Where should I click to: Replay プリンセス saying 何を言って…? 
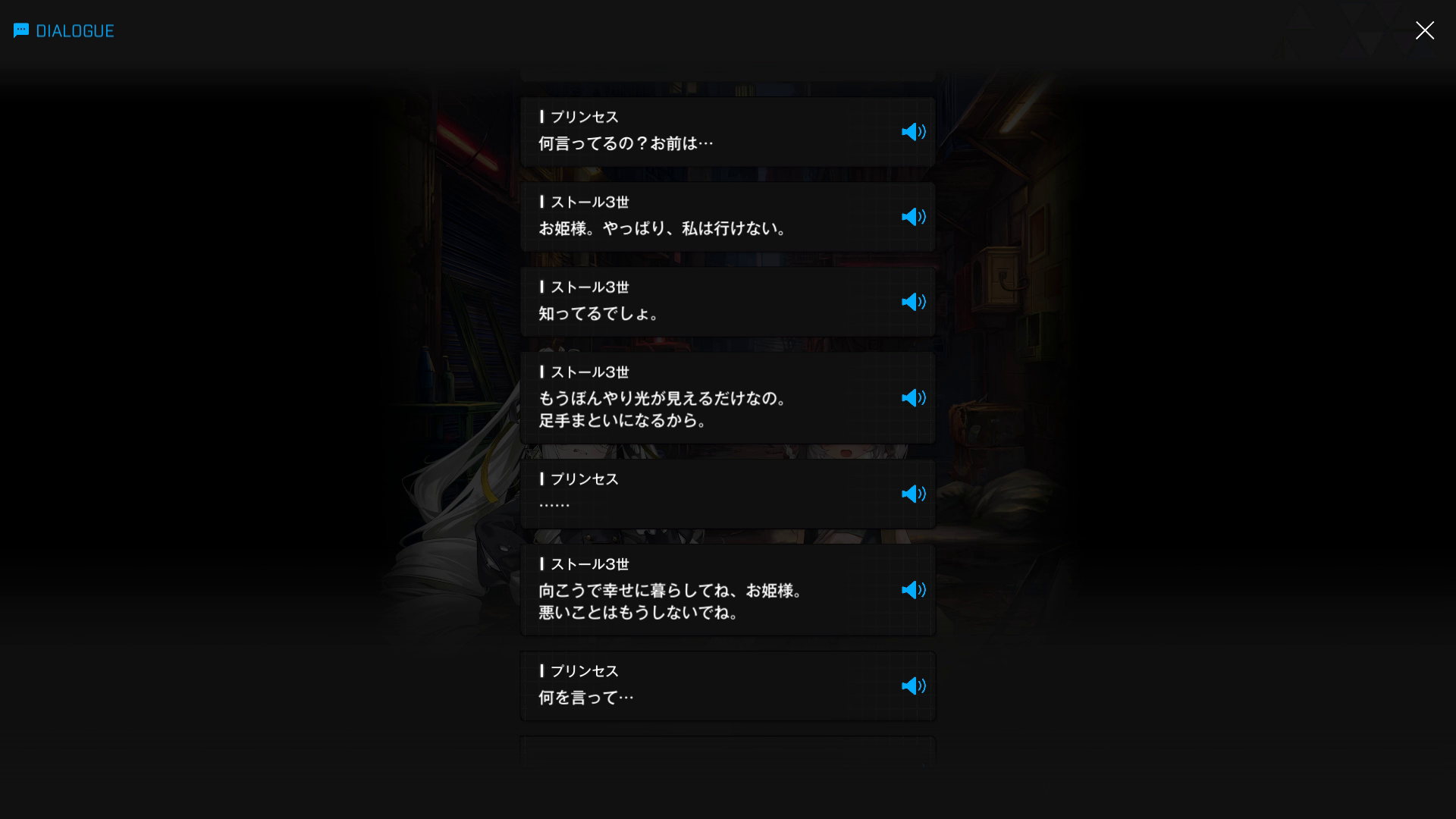[x=913, y=686]
